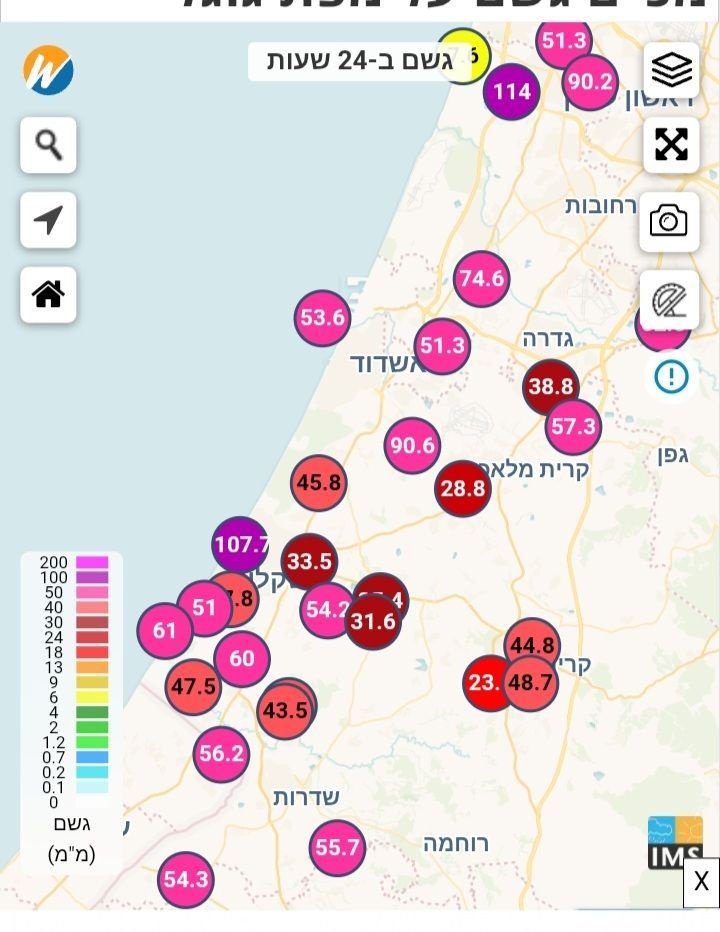Viewport: 720px width, 932px height.
Task: Open the 57.3 station marker
Action: (573, 427)
